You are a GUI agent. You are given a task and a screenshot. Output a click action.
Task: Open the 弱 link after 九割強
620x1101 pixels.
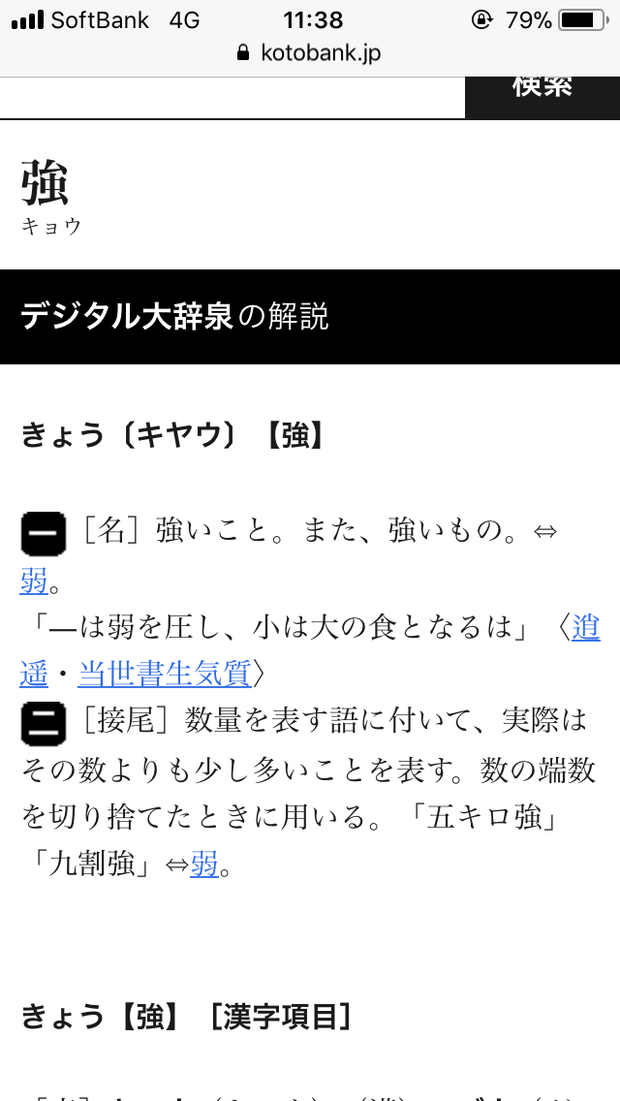[x=204, y=863]
